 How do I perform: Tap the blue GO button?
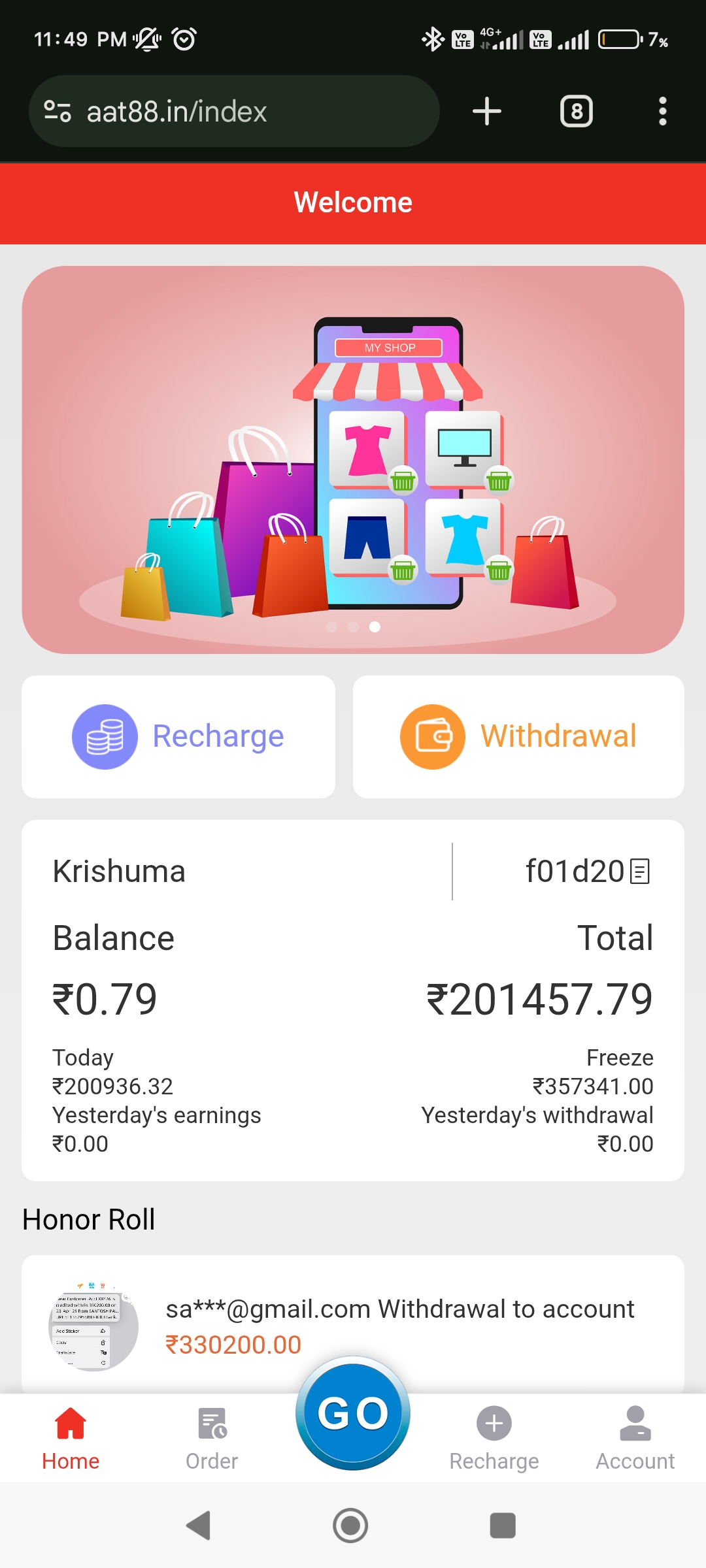pos(353,1413)
